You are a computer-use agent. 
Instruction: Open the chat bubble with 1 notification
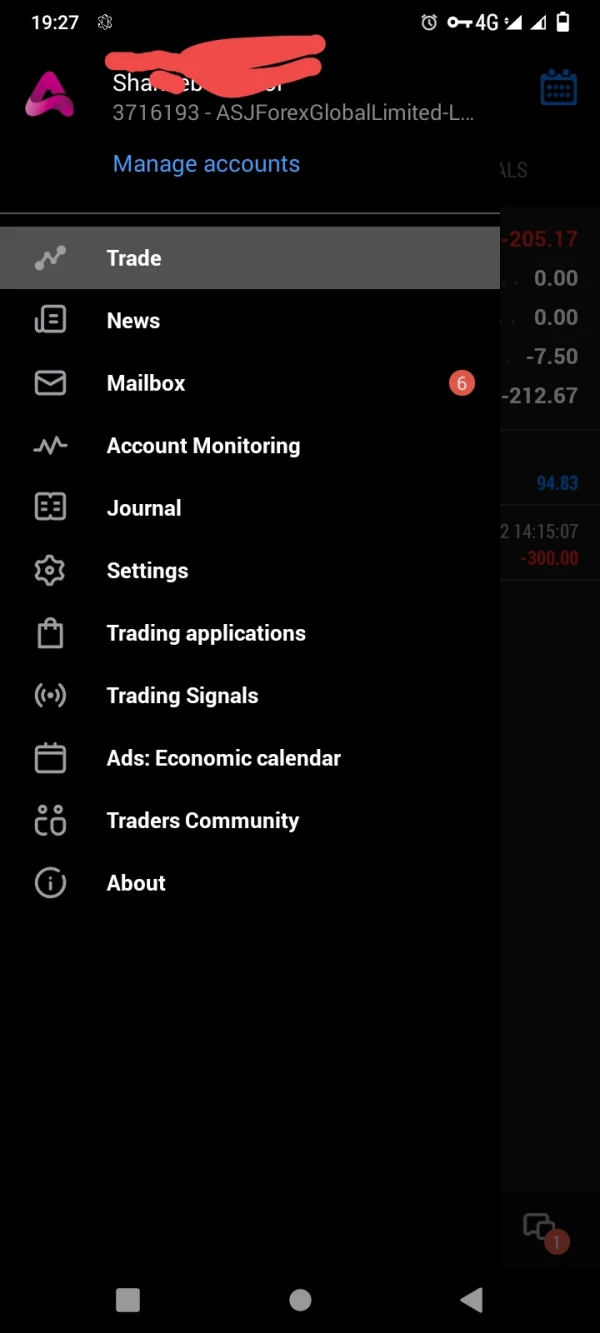(541, 1228)
